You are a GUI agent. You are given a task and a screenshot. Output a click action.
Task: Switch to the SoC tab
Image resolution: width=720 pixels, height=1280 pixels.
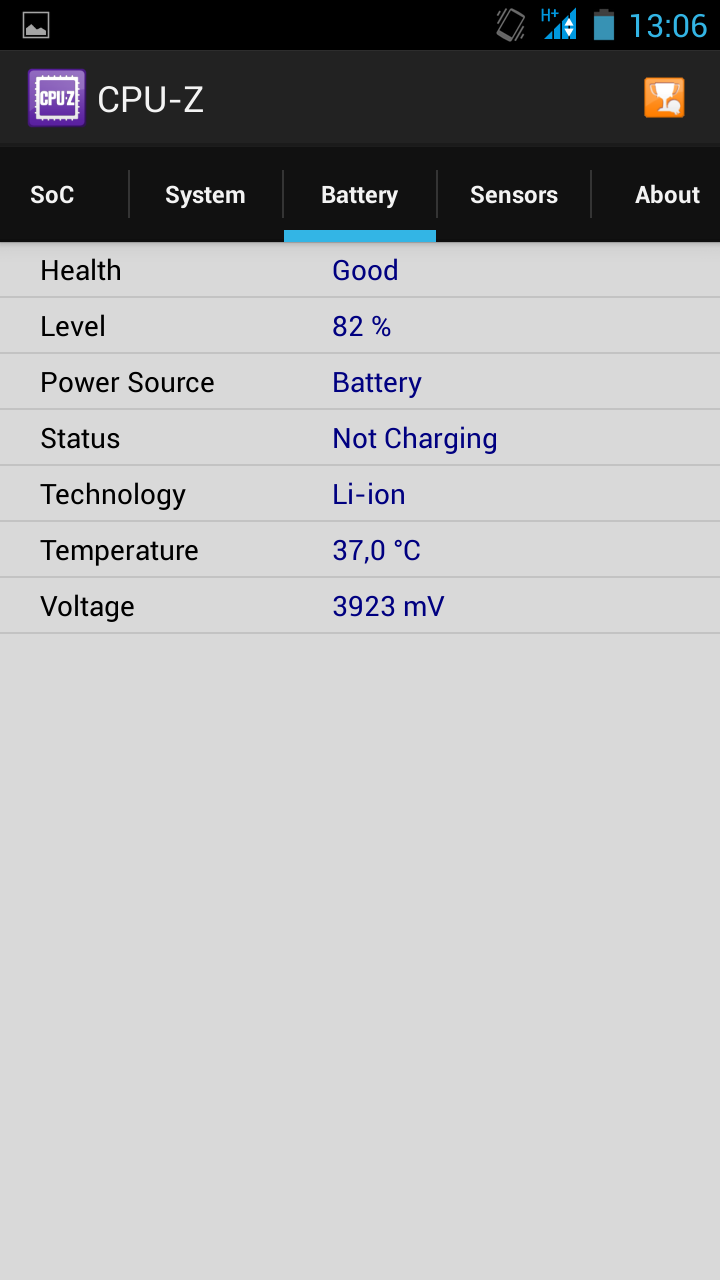click(x=52, y=195)
